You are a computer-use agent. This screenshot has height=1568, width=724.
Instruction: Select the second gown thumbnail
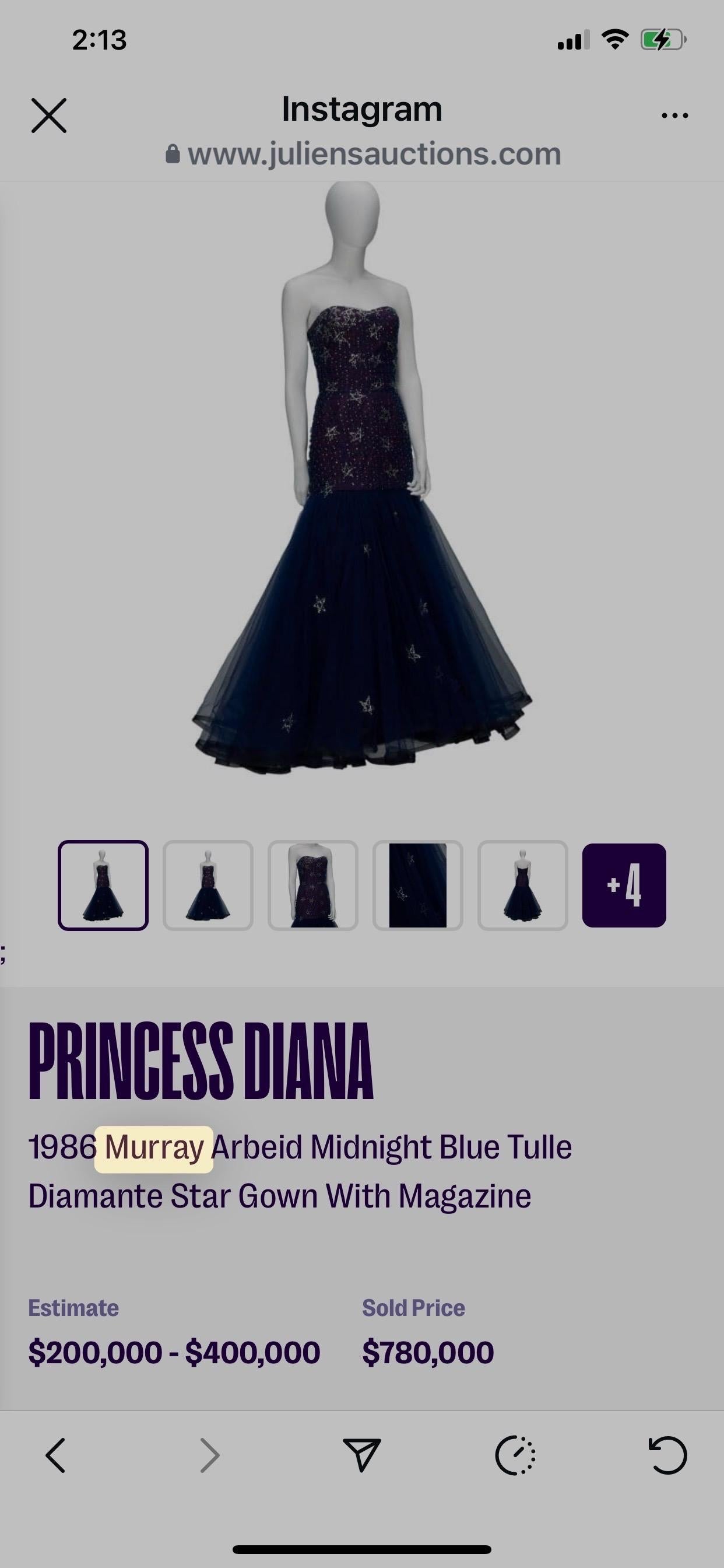(x=208, y=885)
